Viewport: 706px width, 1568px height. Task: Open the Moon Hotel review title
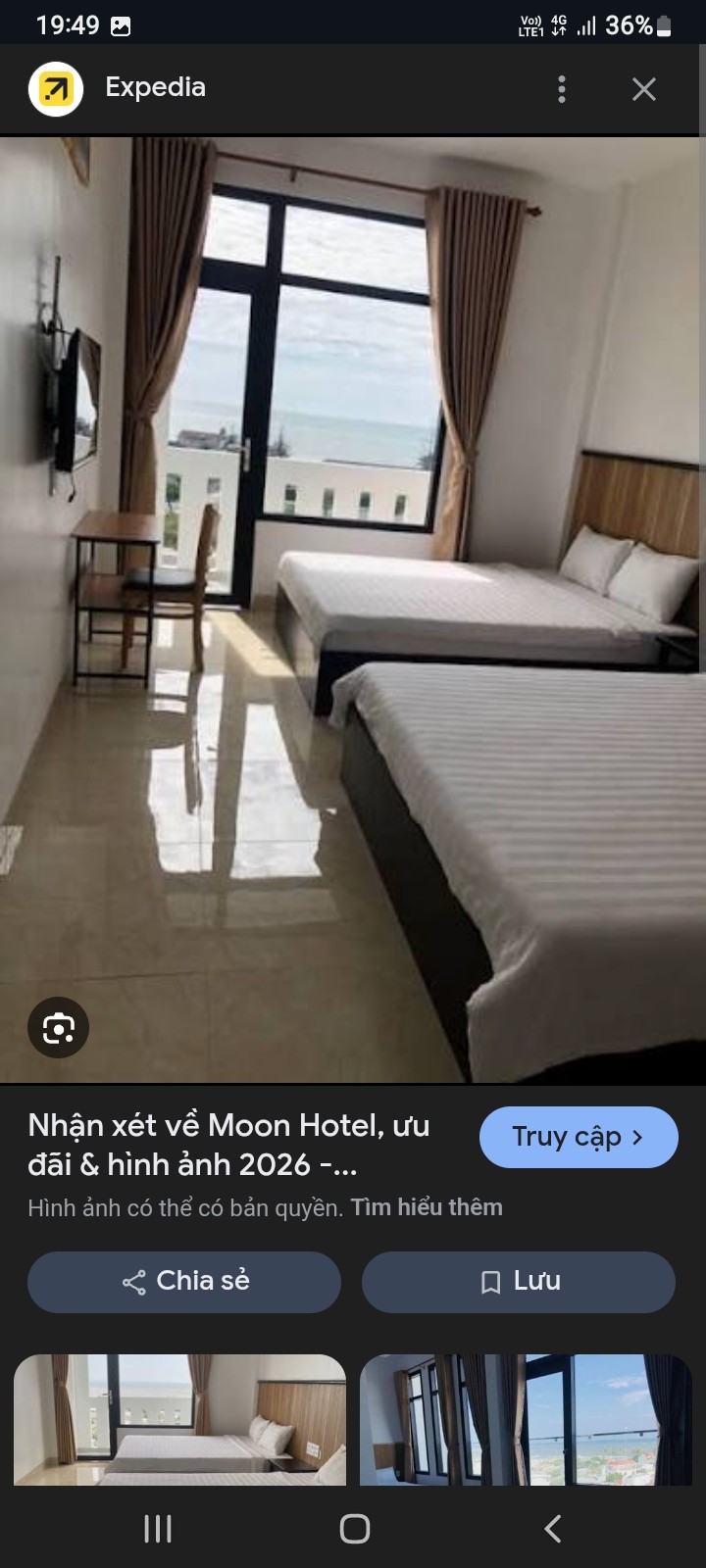point(230,1145)
